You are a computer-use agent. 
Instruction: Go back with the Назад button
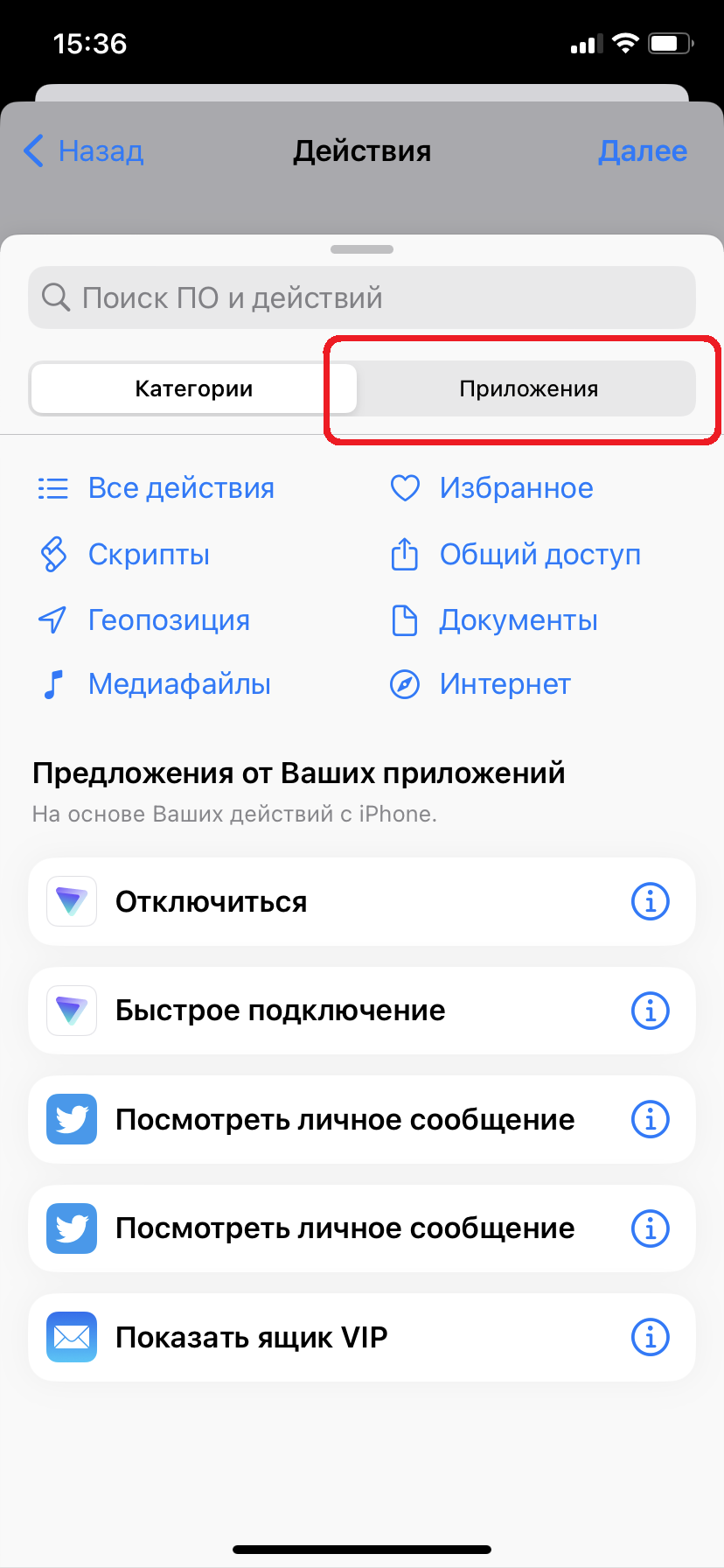(x=84, y=151)
